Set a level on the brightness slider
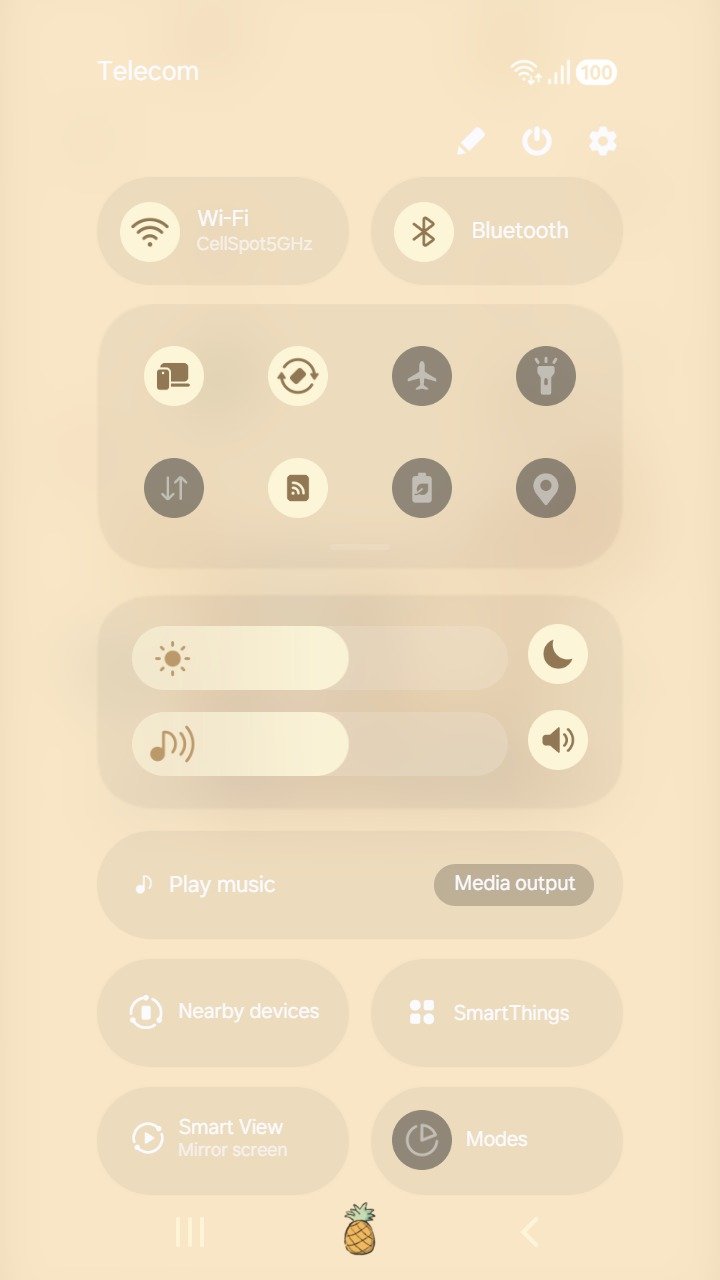720x1280 pixels. coord(320,658)
